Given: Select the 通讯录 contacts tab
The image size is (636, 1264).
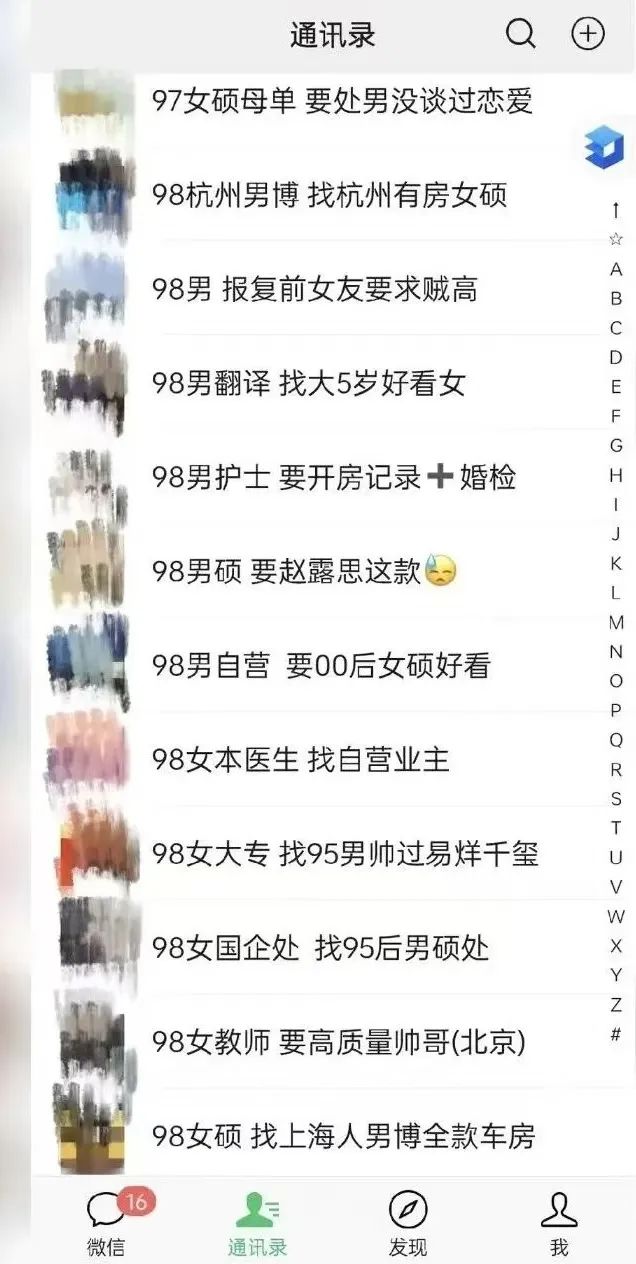Looking at the screenshot, I should tap(257, 1221).
